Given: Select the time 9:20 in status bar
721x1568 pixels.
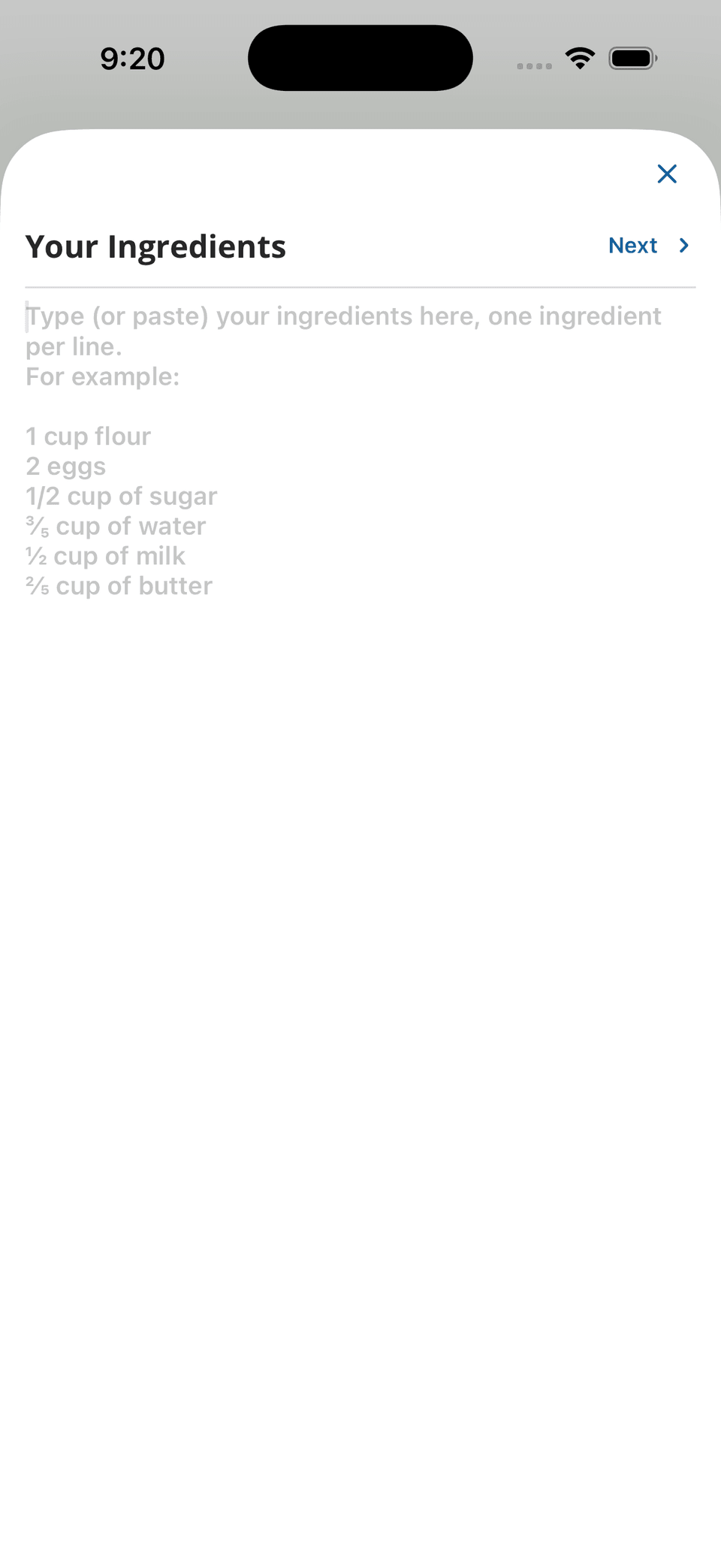Looking at the screenshot, I should [x=132, y=57].
